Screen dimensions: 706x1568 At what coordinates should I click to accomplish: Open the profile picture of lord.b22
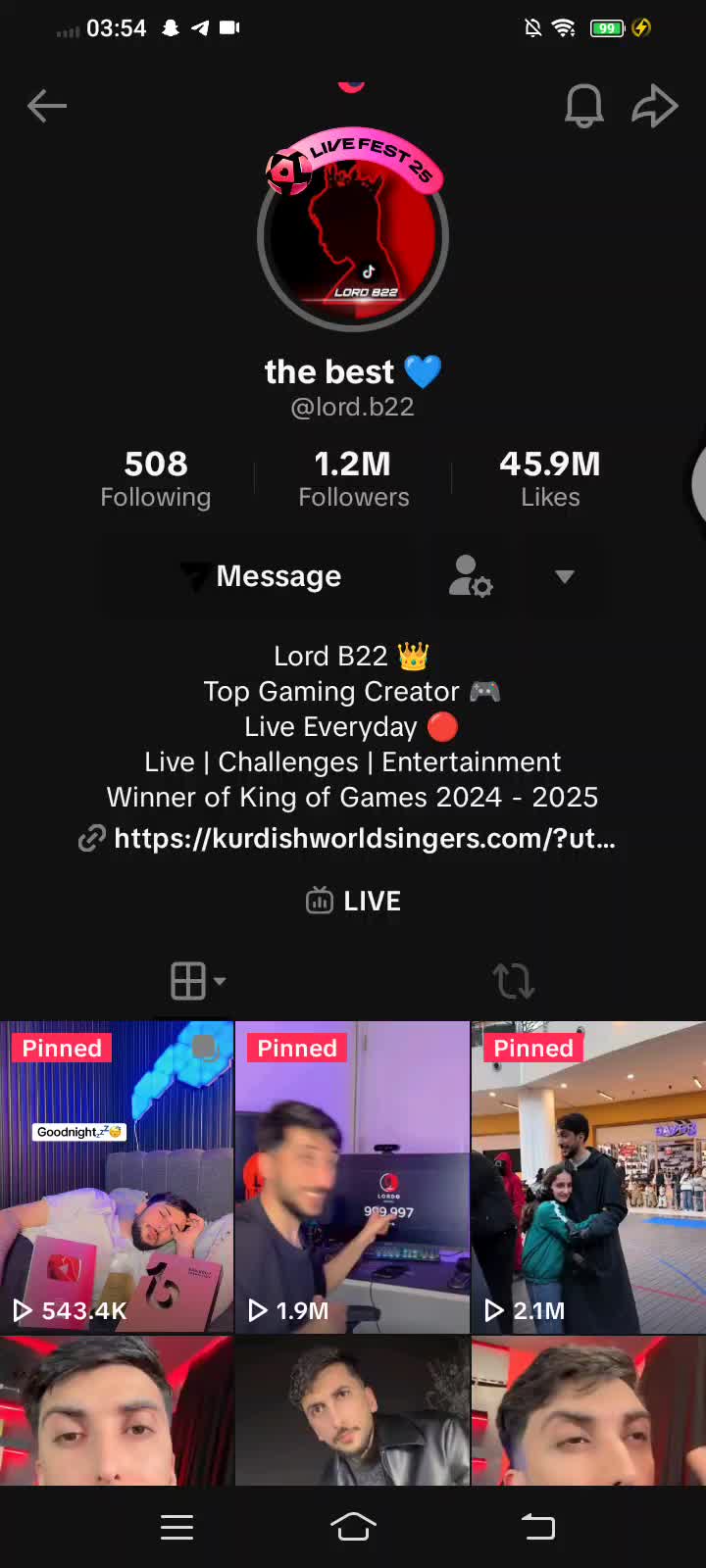[353, 235]
